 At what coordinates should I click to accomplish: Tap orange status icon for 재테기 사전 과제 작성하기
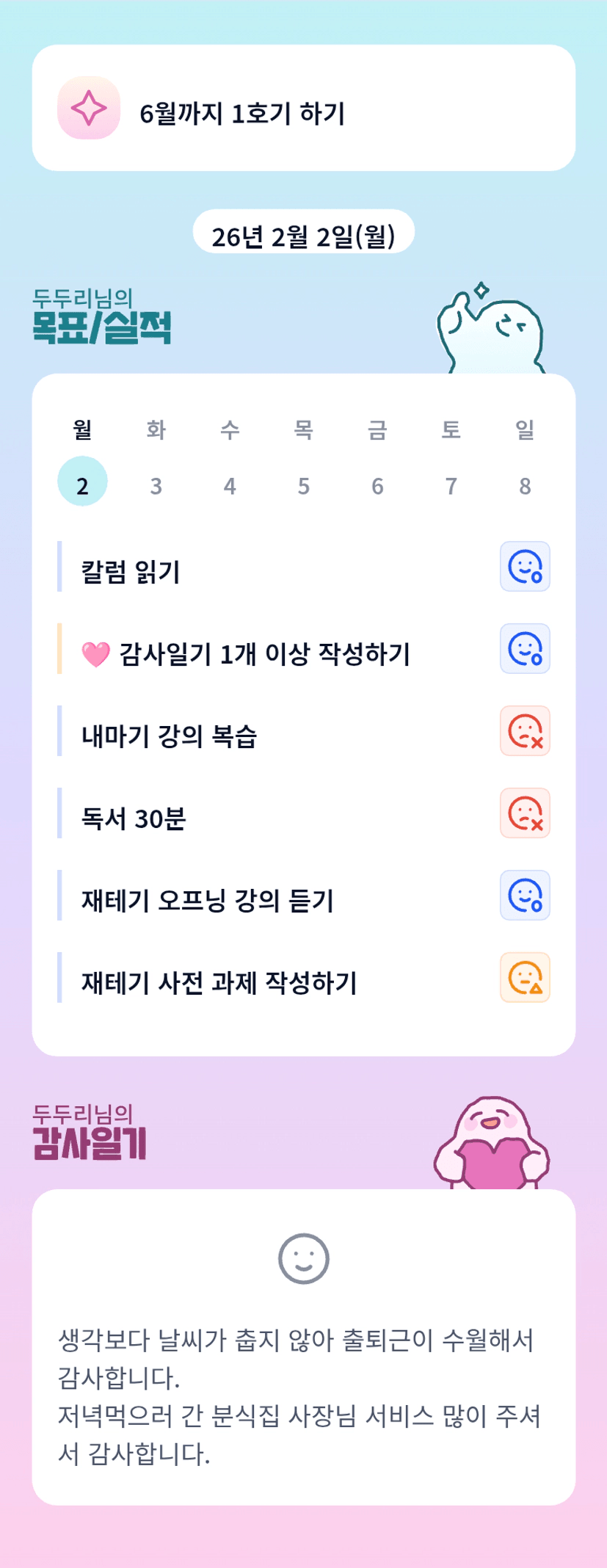tap(525, 978)
